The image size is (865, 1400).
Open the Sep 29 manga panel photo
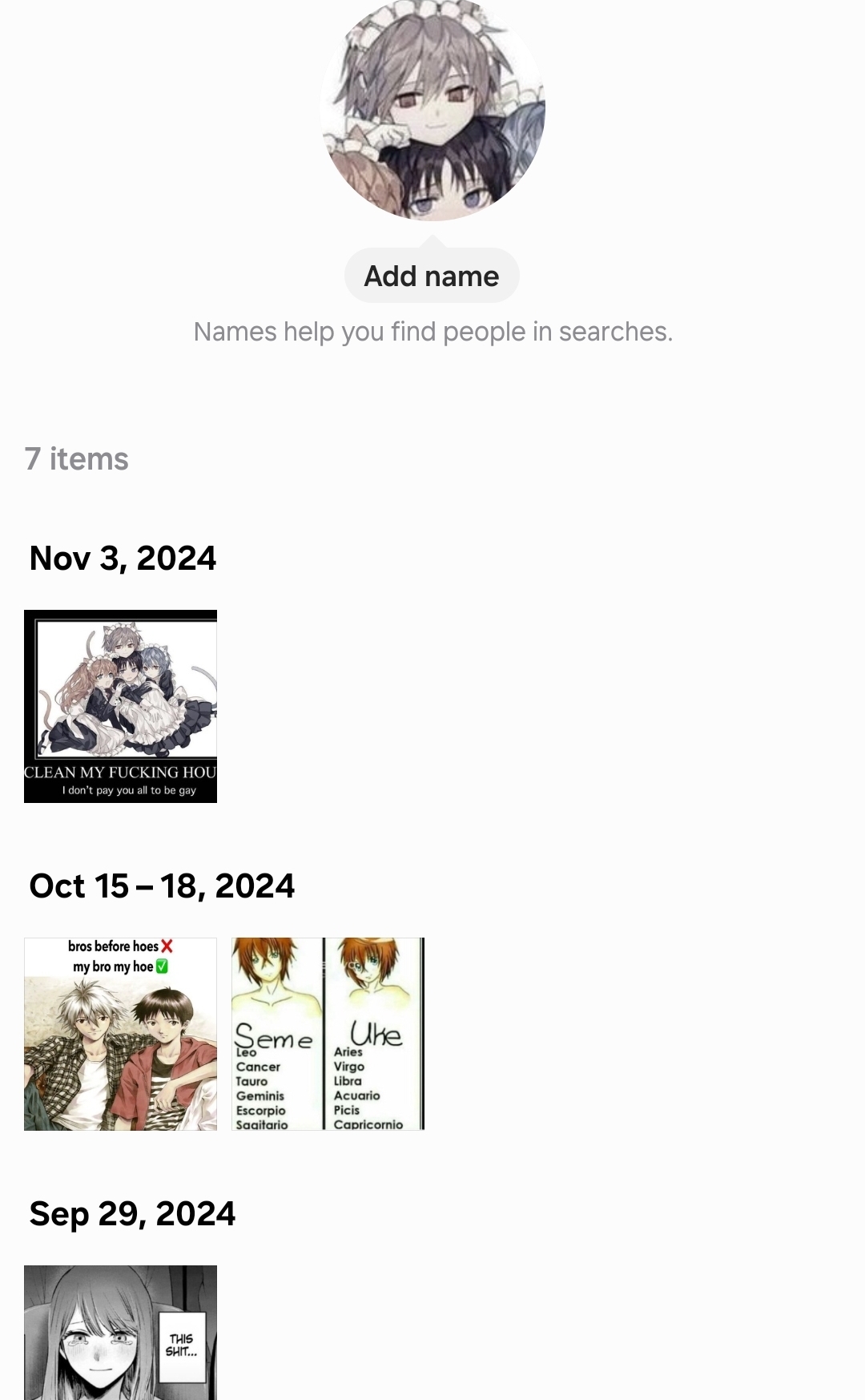click(120, 1332)
